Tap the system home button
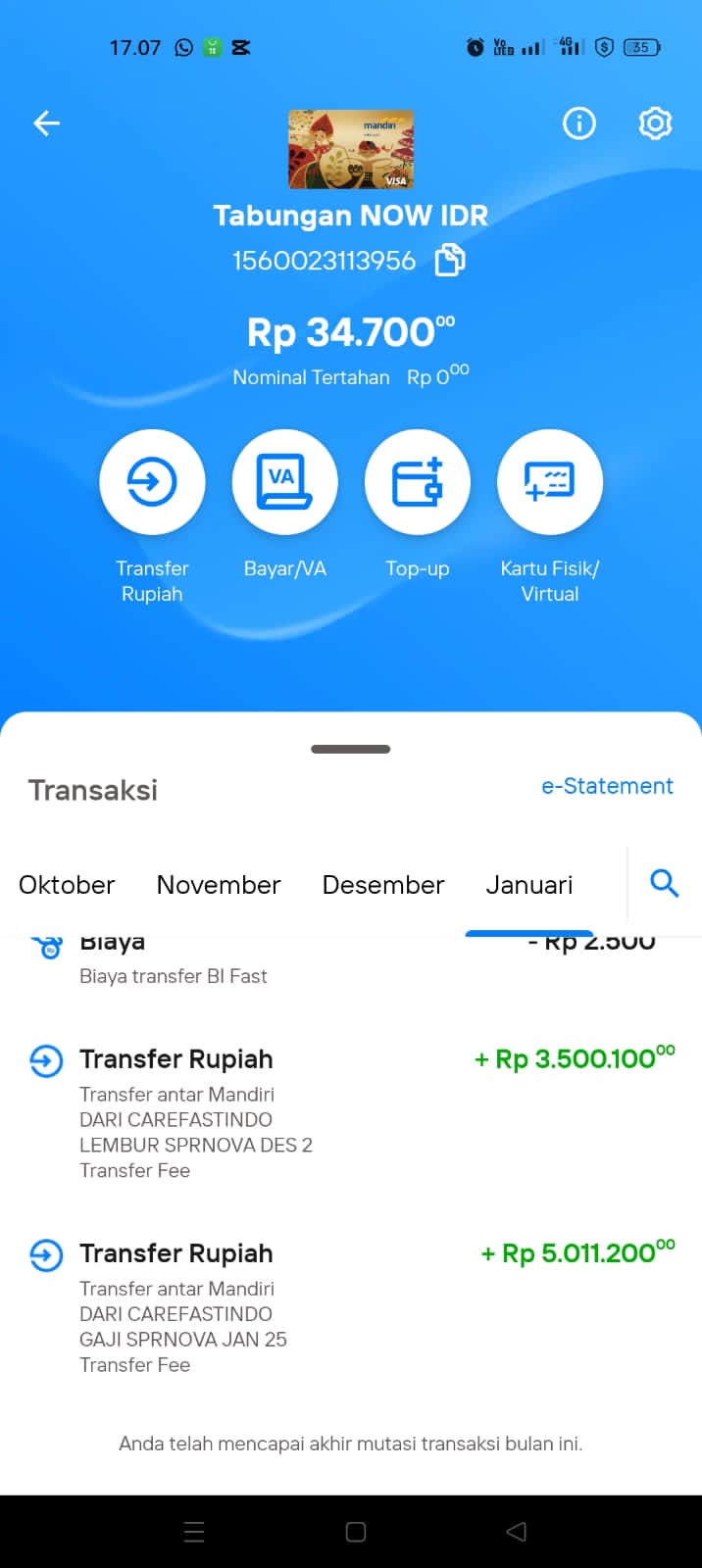The height and width of the screenshot is (1568, 702). 356,1532
